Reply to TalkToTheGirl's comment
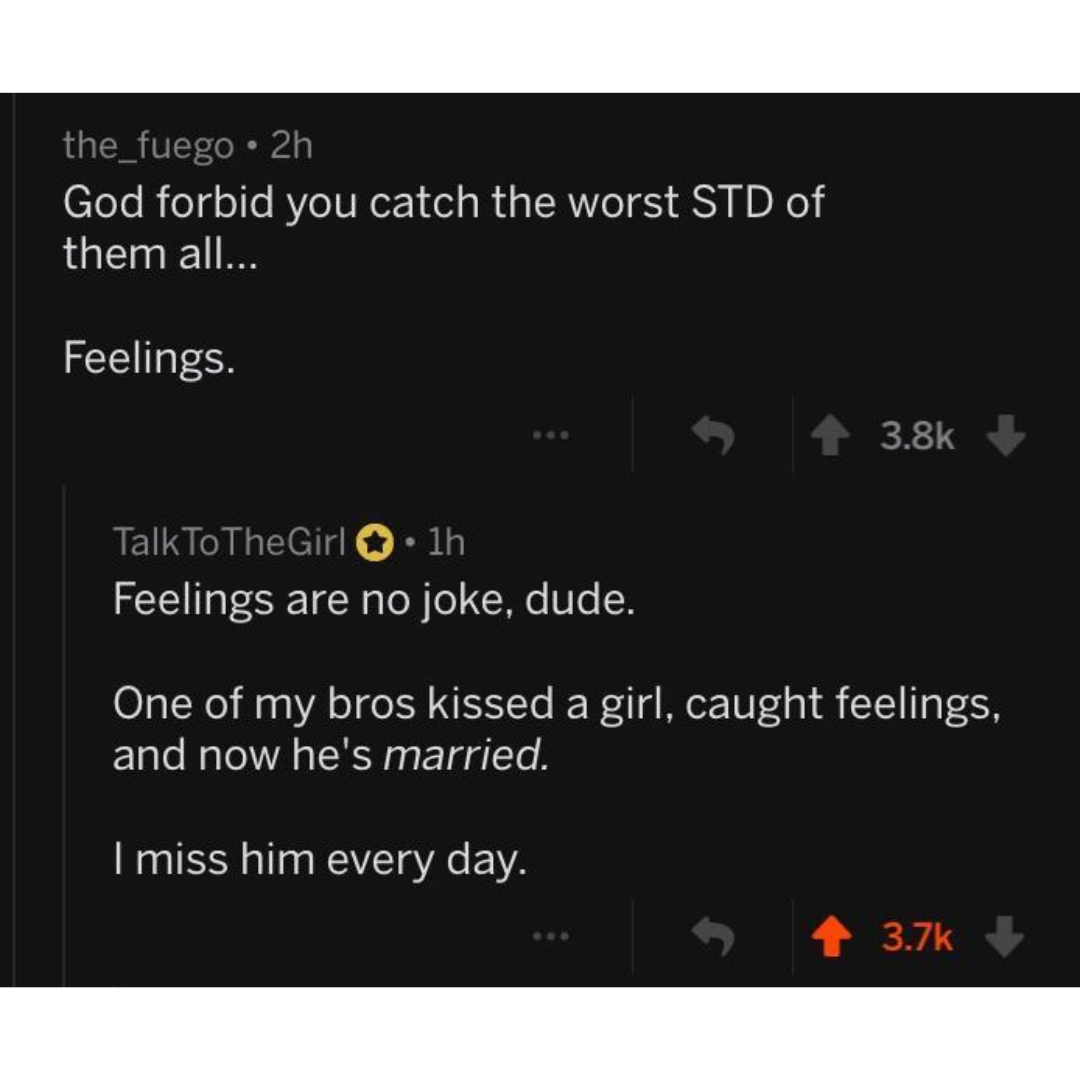The height and width of the screenshot is (1080, 1080). (x=715, y=936)
